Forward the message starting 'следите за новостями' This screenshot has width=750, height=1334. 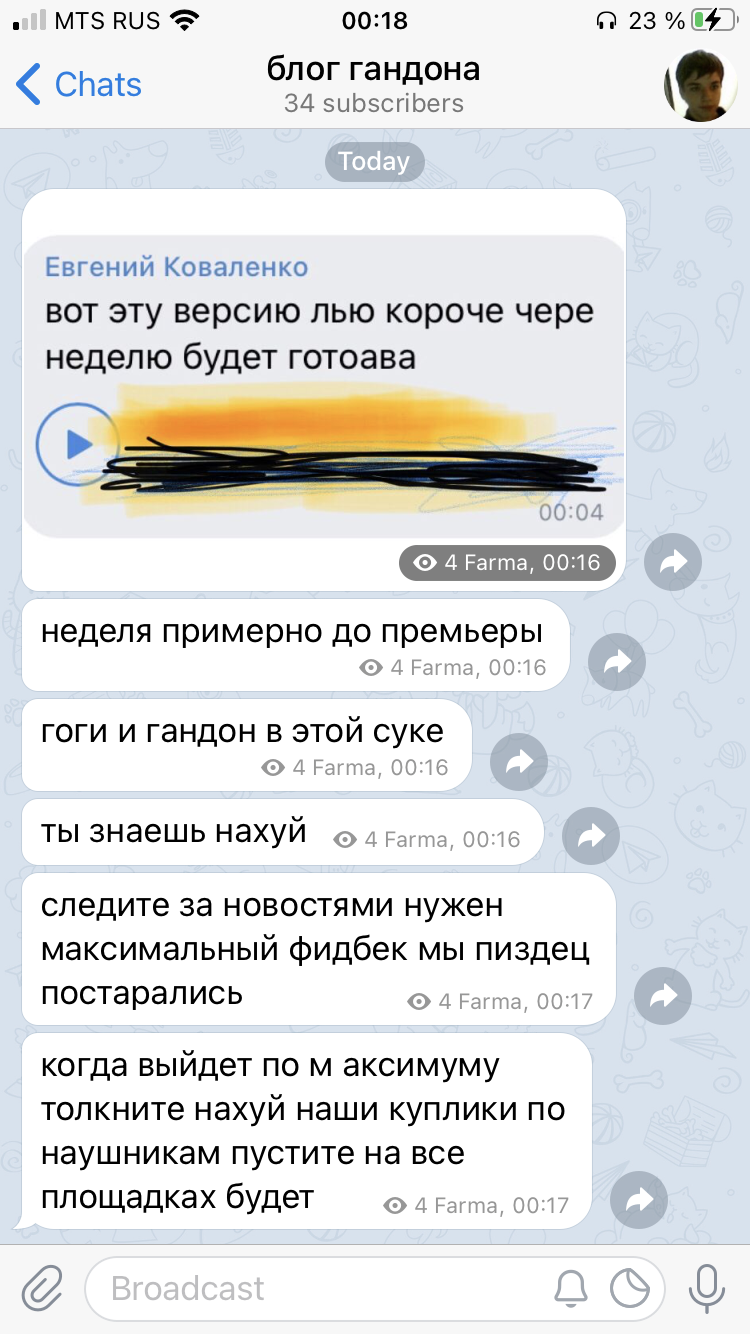(x=663, y=996)
